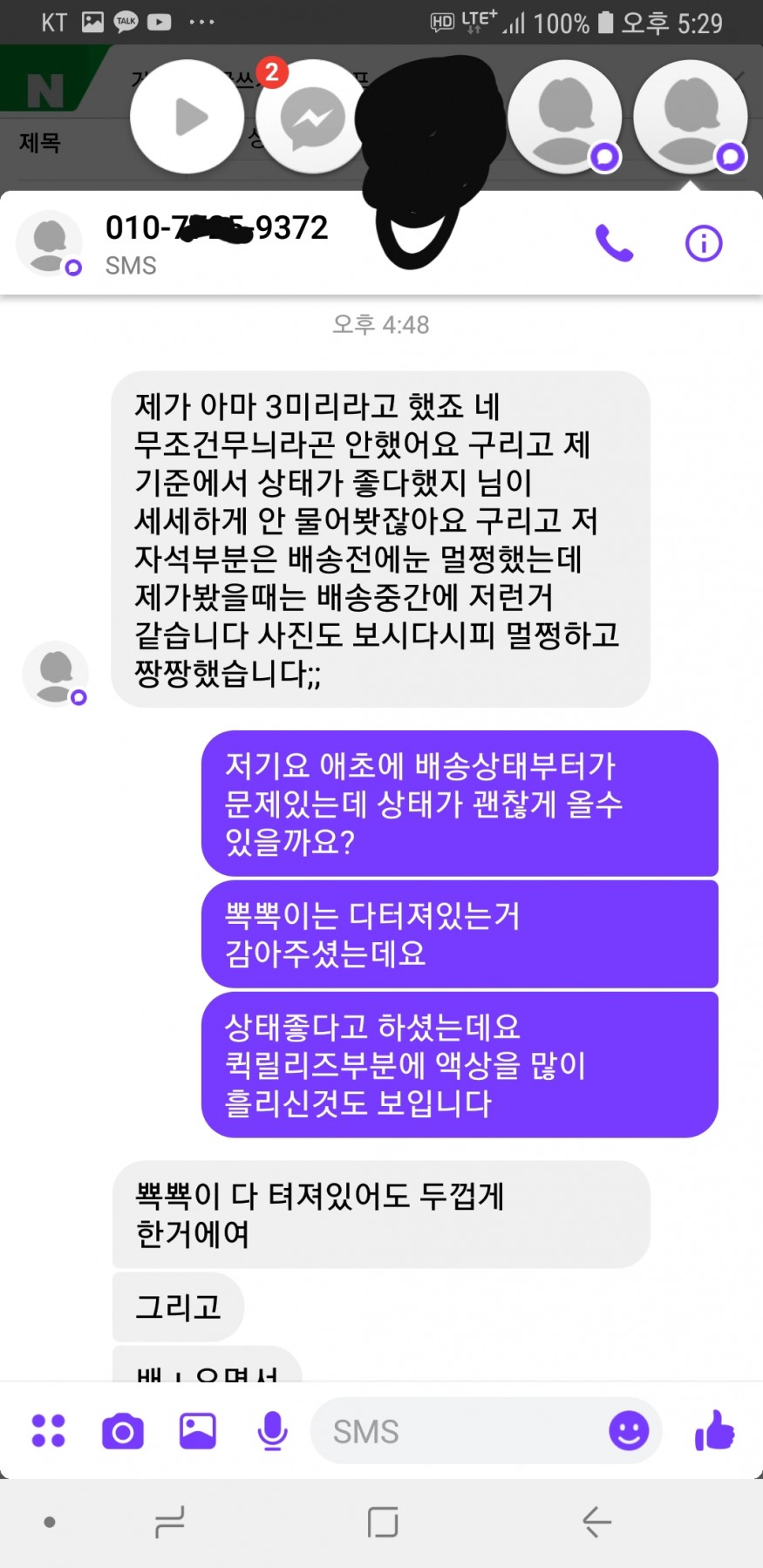Open the contact avatar in header
This screenshot has height=1568, width=763.
pos(50,243)
